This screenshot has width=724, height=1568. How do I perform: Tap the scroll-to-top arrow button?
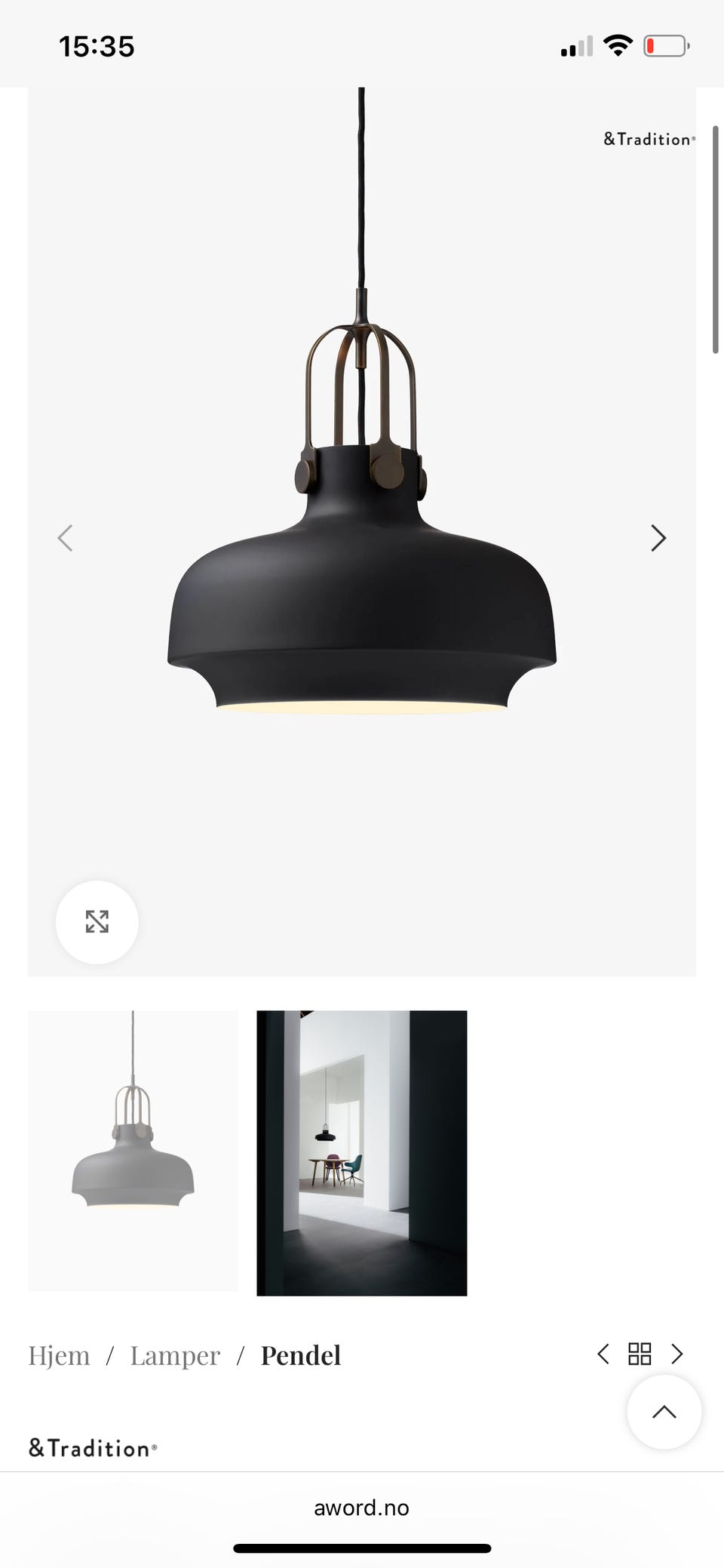664,1412
